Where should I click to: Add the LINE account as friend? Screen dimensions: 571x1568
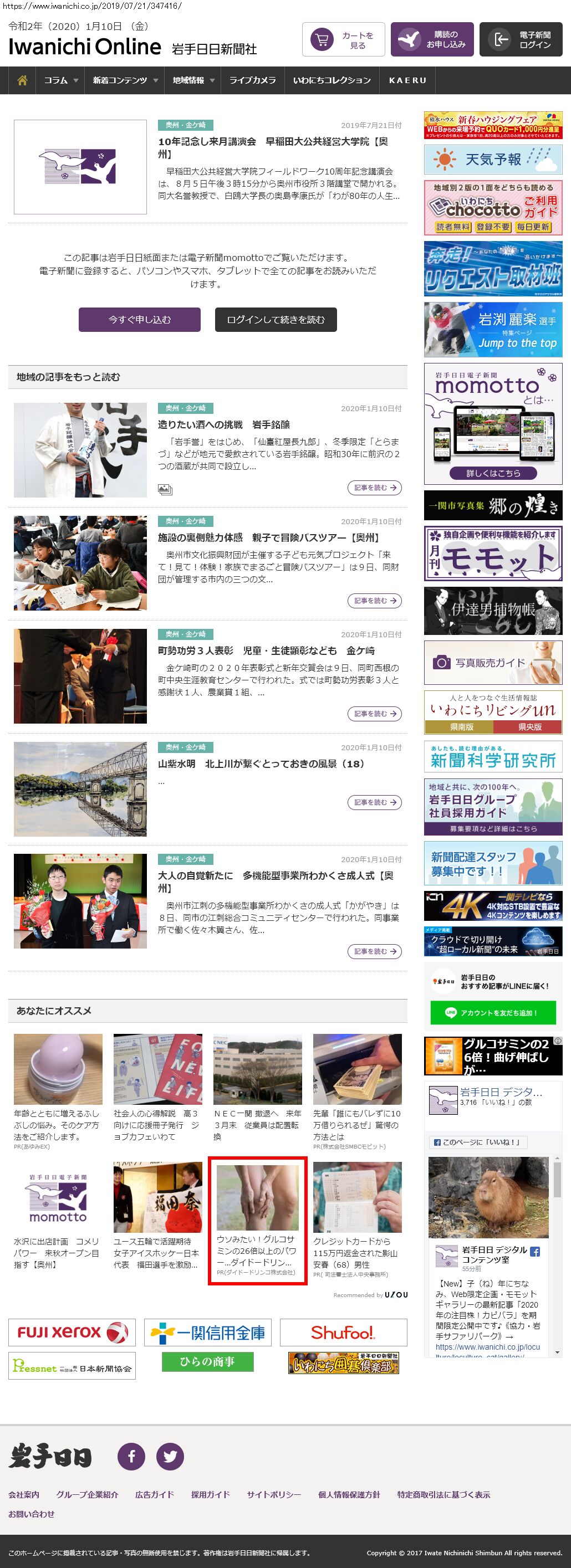coord(492,1012)
